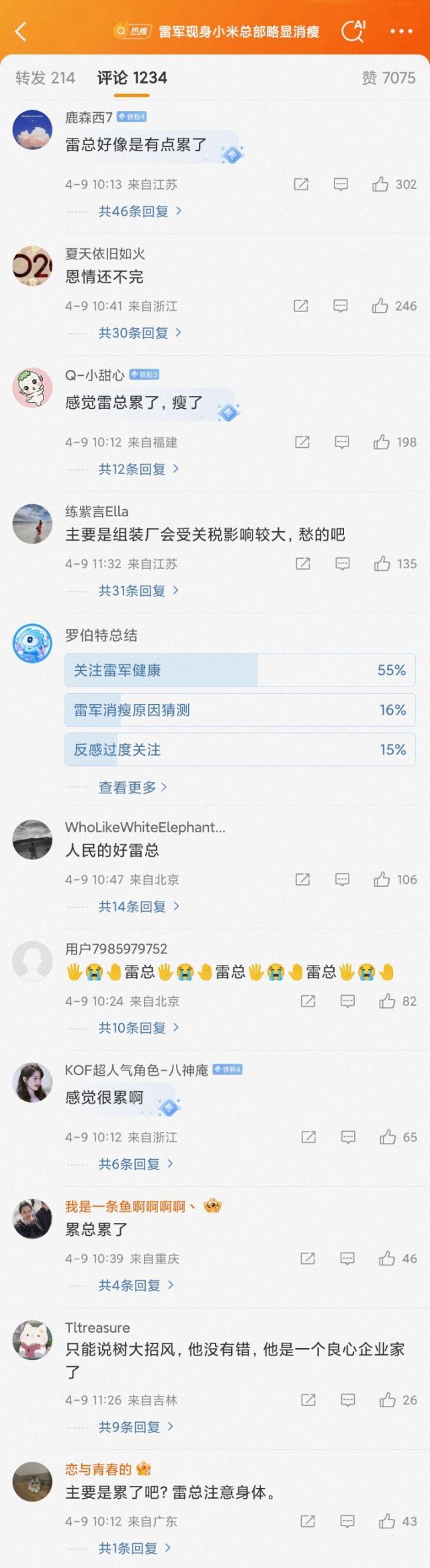This screenshot has height=1568, width=430.
Task: Switch to the 转发 214 tab
Action: pyautogui.click(x=45, y=78)
